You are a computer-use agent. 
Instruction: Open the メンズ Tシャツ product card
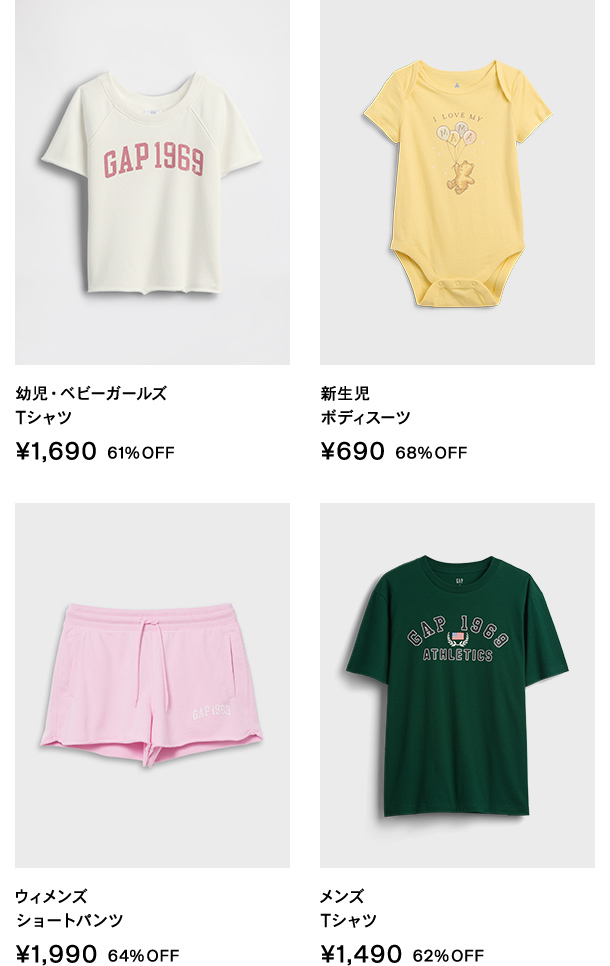pyautogui.click(x=457, y=685)
